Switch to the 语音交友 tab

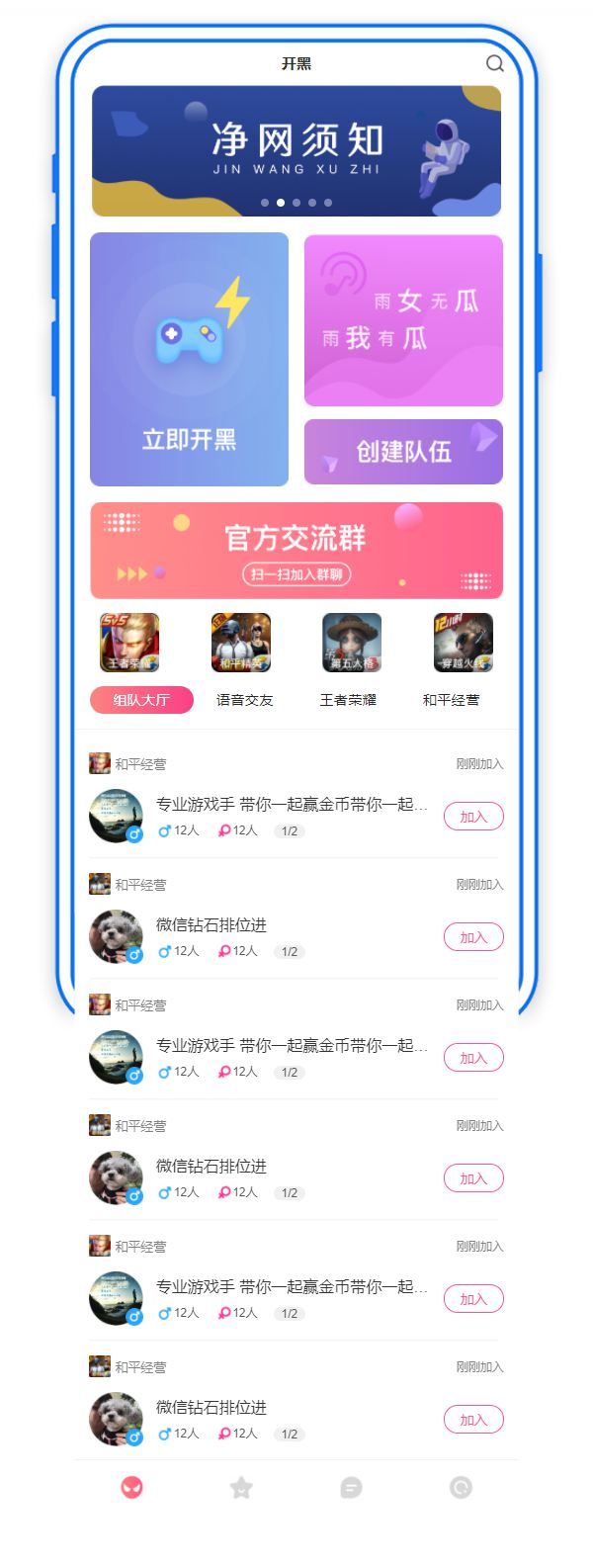click(244, 700)
